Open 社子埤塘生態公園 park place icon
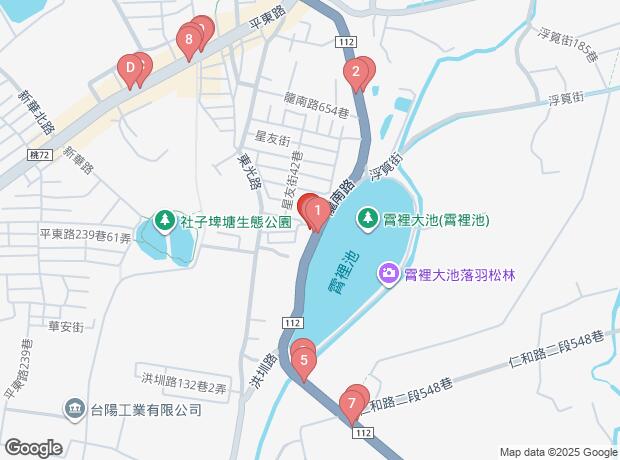The width and height of the screenshot is (620, 460). [x=164, y=219]
